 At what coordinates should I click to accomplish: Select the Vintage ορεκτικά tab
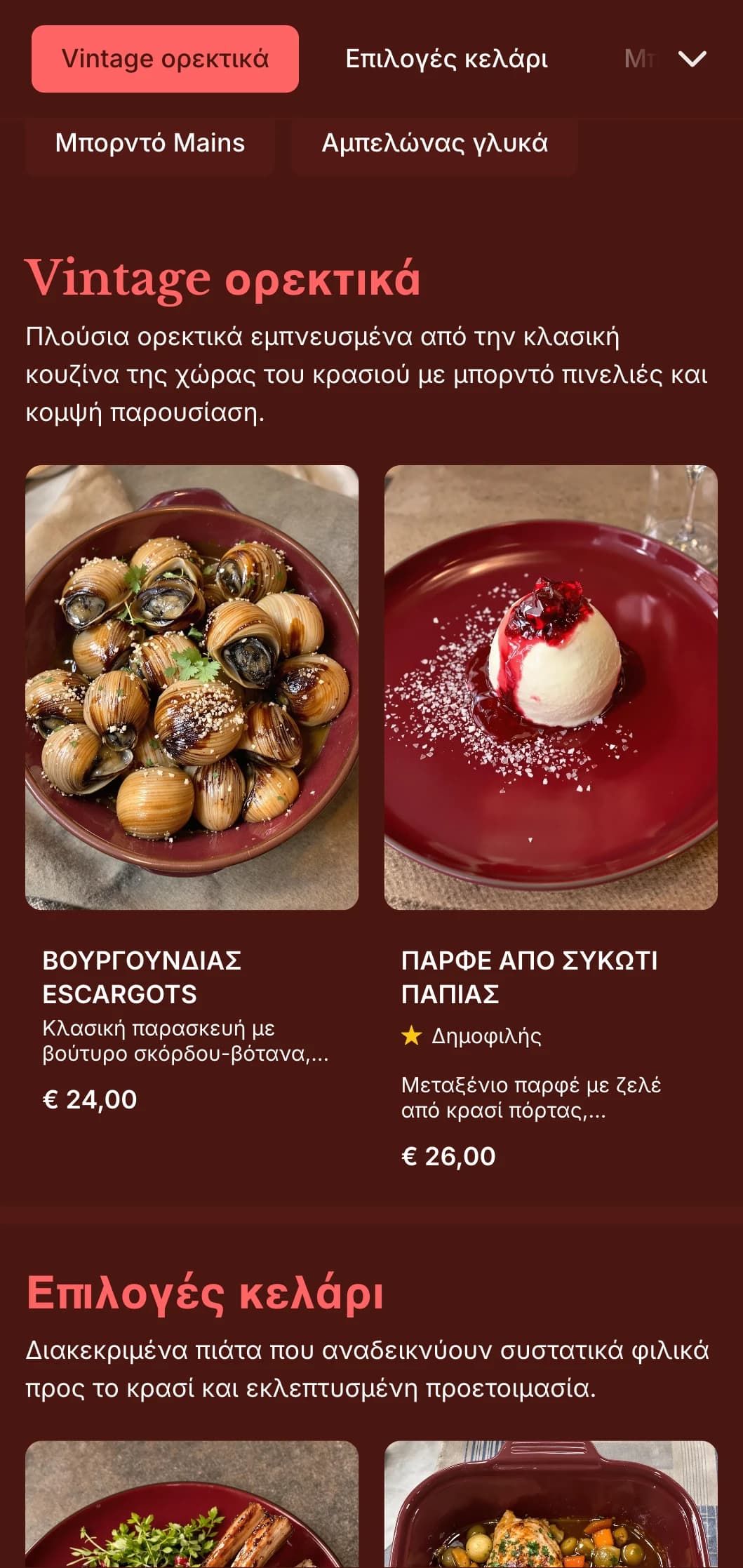click(165, 59)
